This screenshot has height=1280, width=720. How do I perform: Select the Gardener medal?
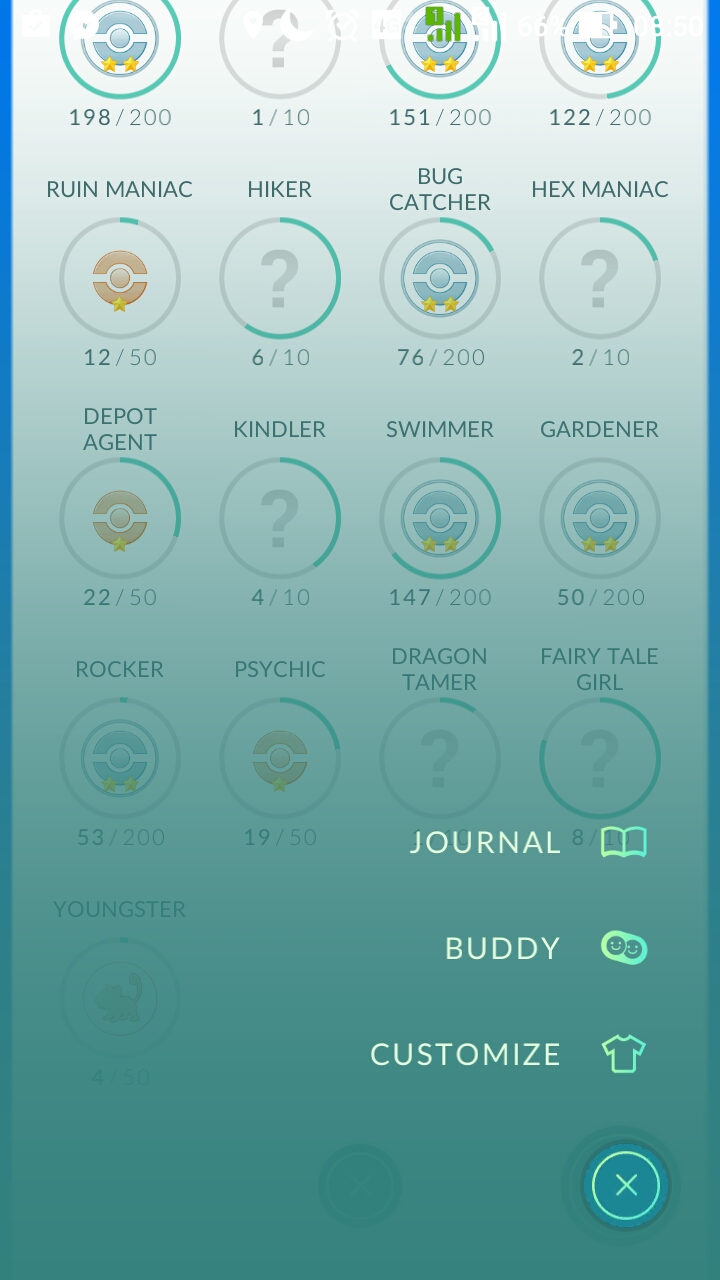(x=600, y=518)
